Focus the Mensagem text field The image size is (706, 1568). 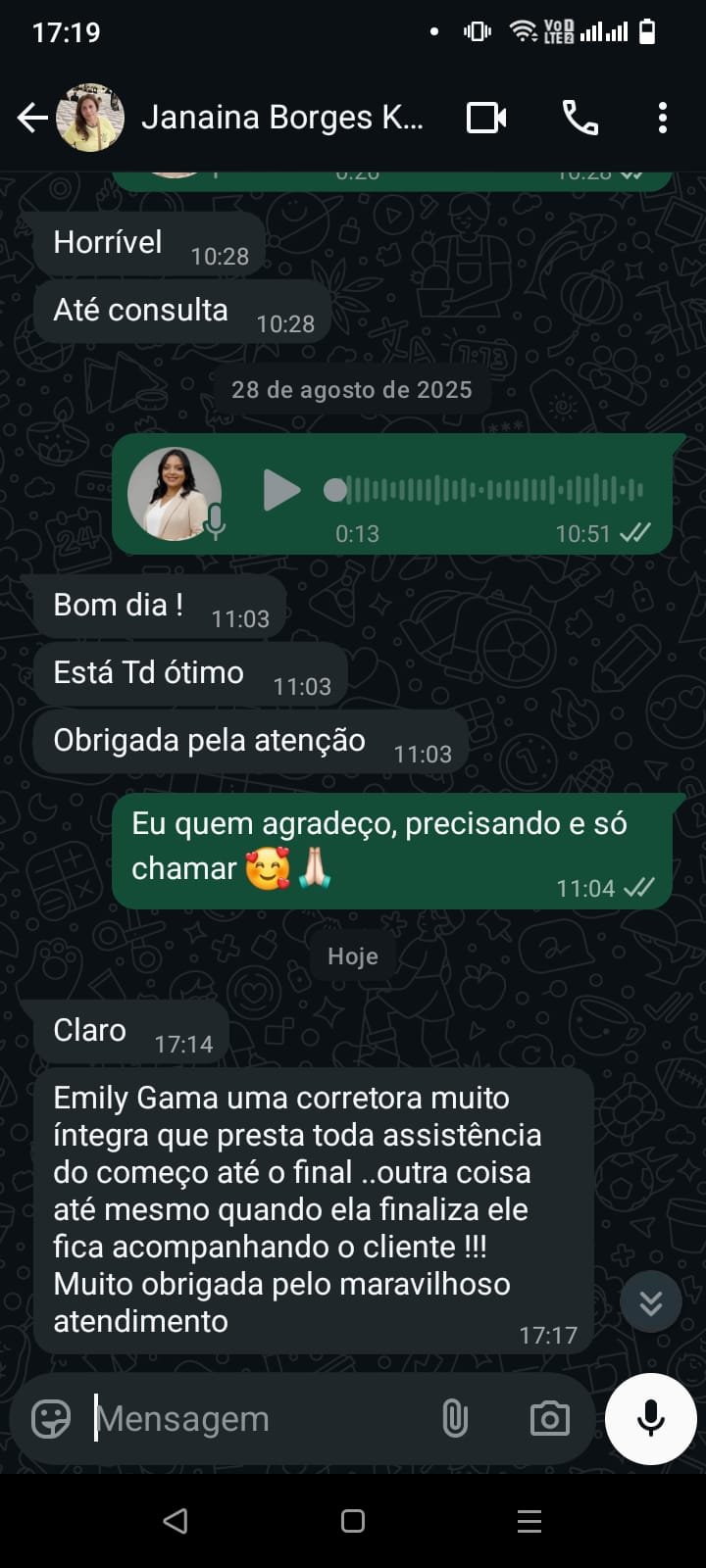click(255, 1418)
